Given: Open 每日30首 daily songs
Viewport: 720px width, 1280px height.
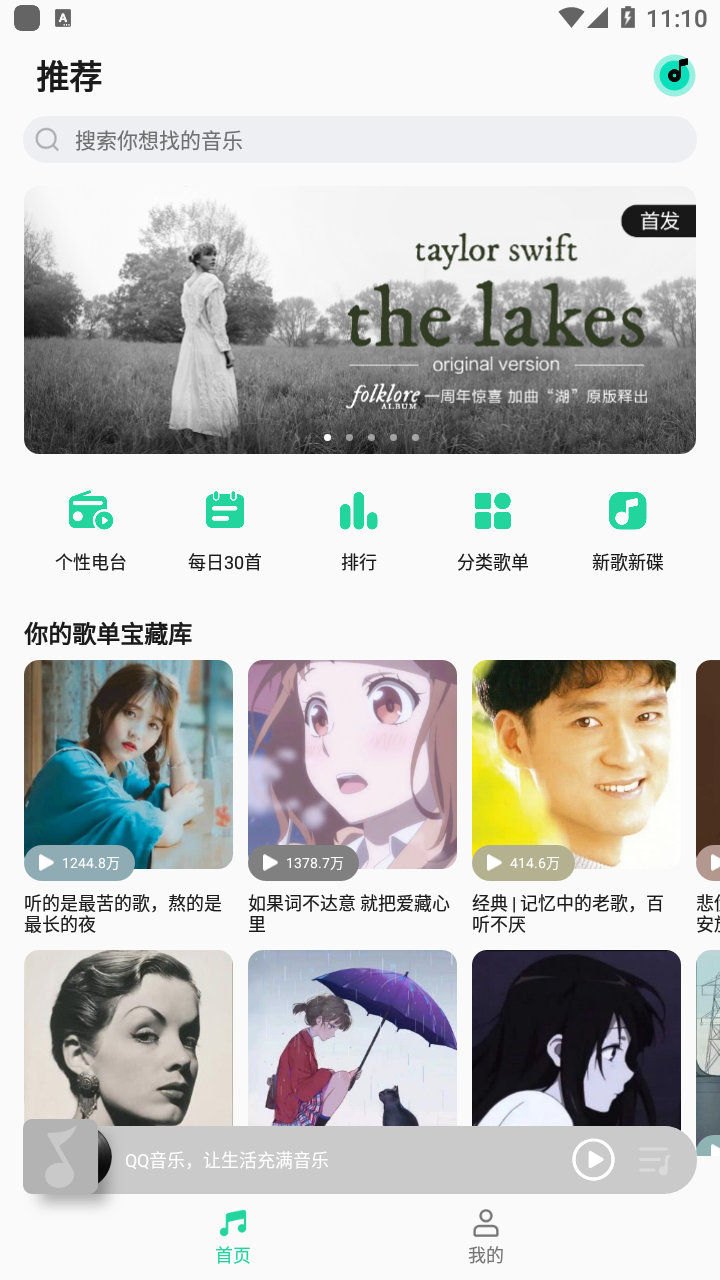Looking at the screenshot, I should (225, 530).
